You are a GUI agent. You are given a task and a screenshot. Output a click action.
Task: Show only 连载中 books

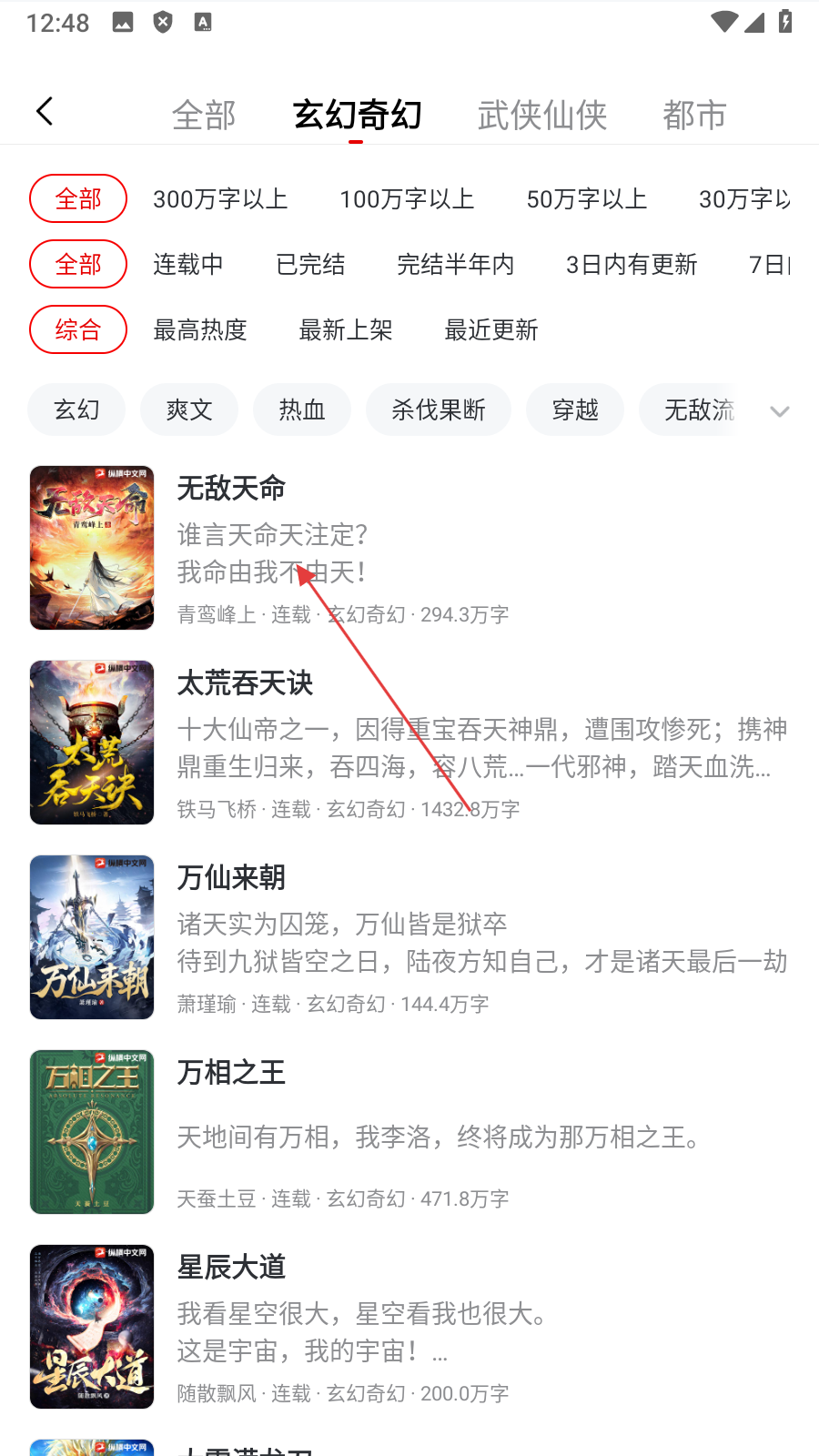coord(188,265)
